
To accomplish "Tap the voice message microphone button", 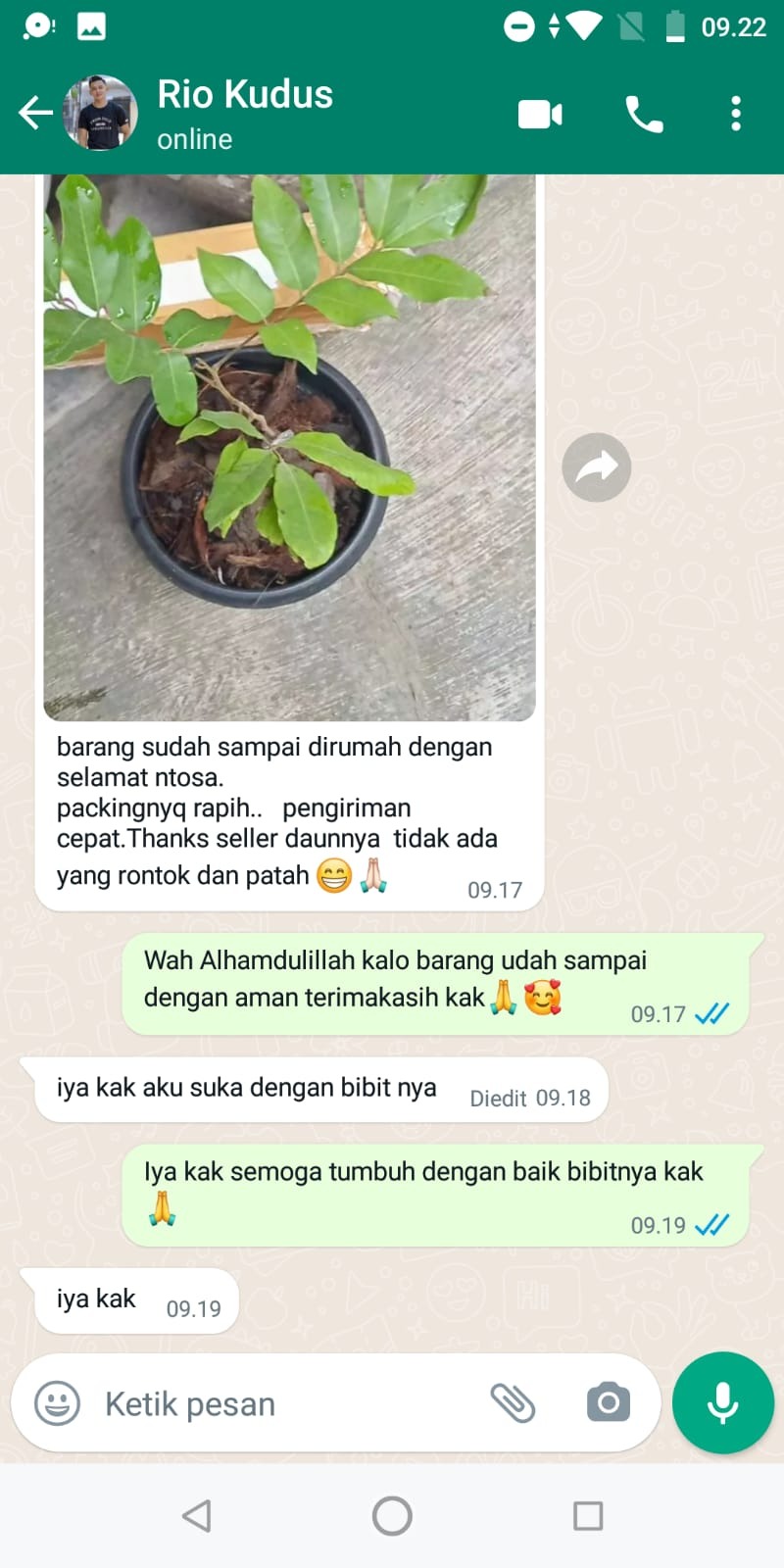I will click(723, 1403).
